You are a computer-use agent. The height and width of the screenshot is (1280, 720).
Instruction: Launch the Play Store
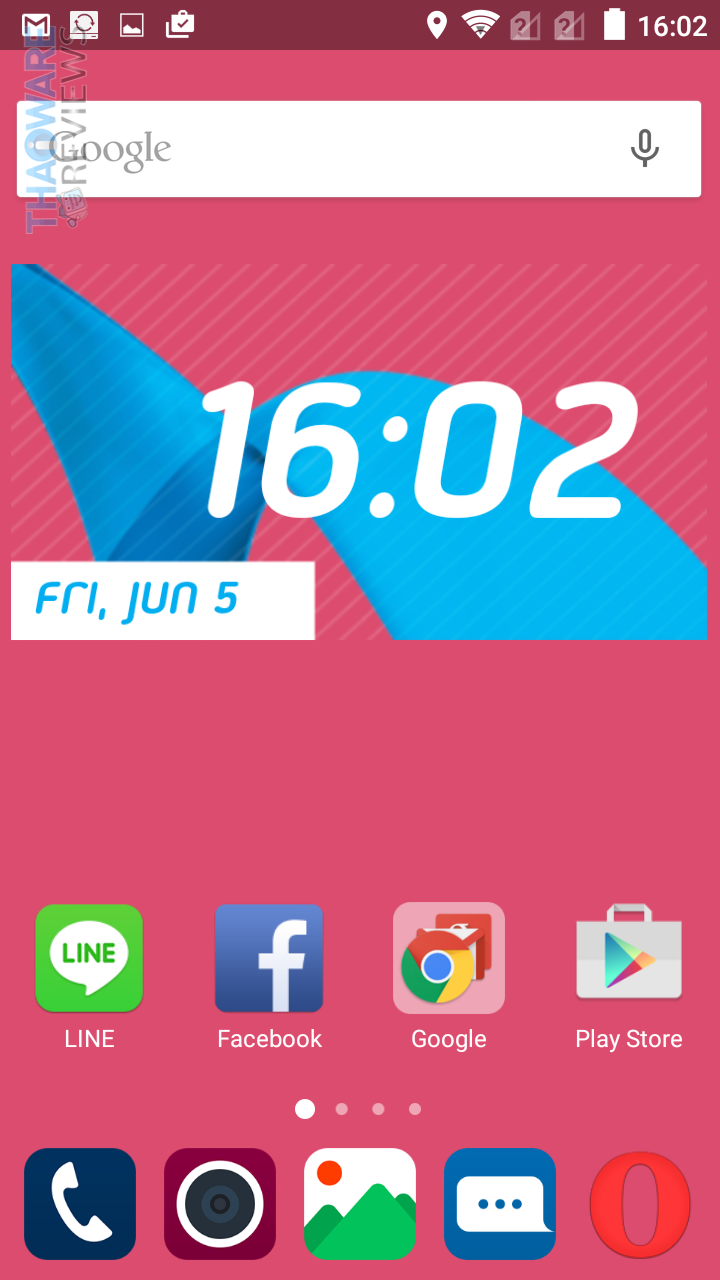tap(629, 958)
